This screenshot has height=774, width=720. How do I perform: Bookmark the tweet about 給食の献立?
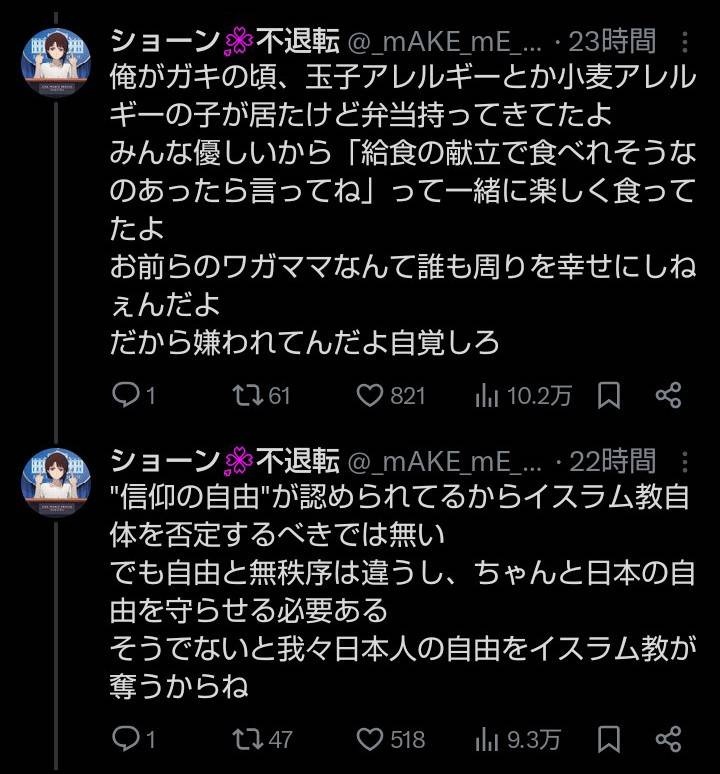608,396
